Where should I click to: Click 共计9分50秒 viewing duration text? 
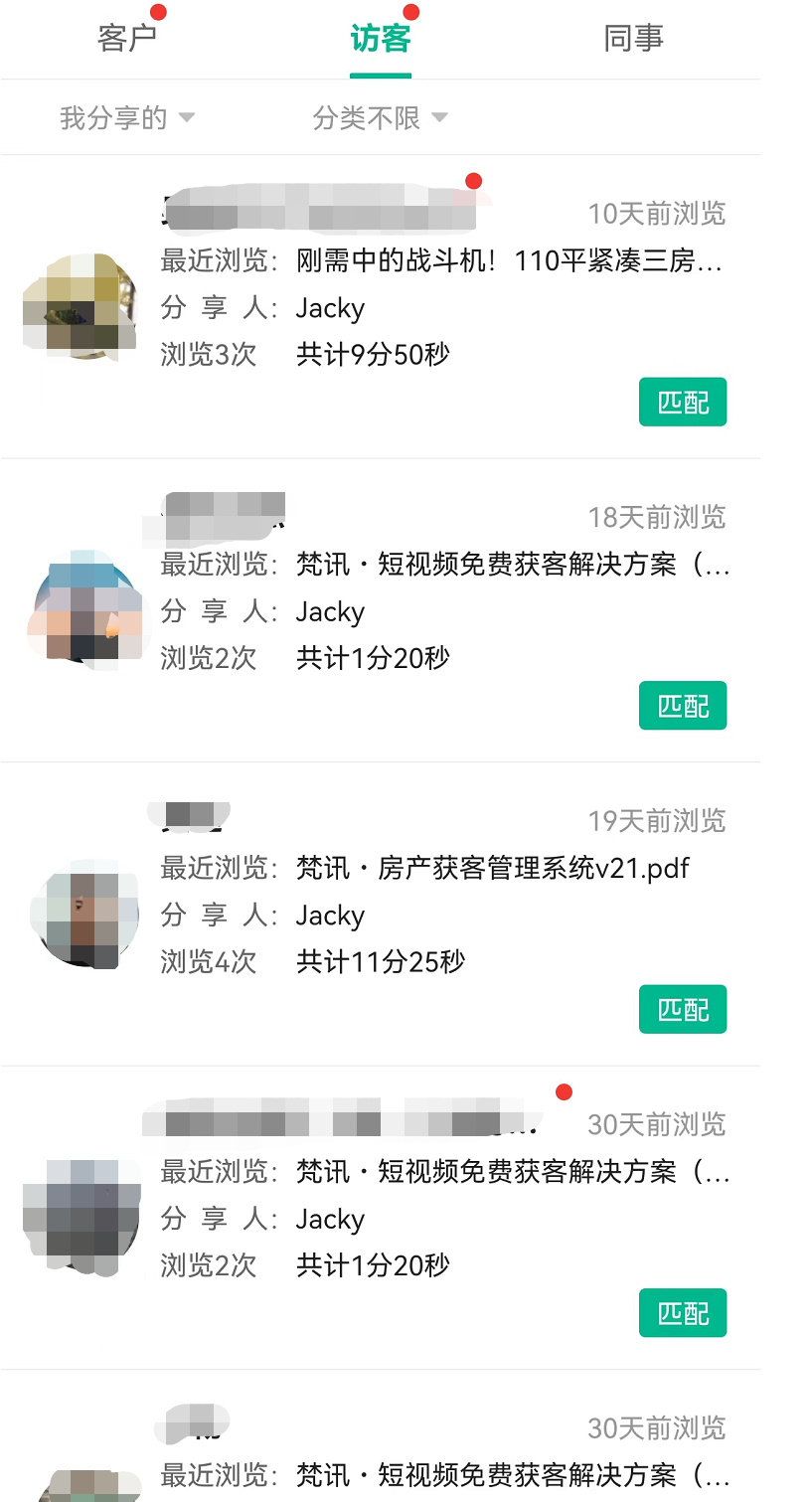click(372, 354)
